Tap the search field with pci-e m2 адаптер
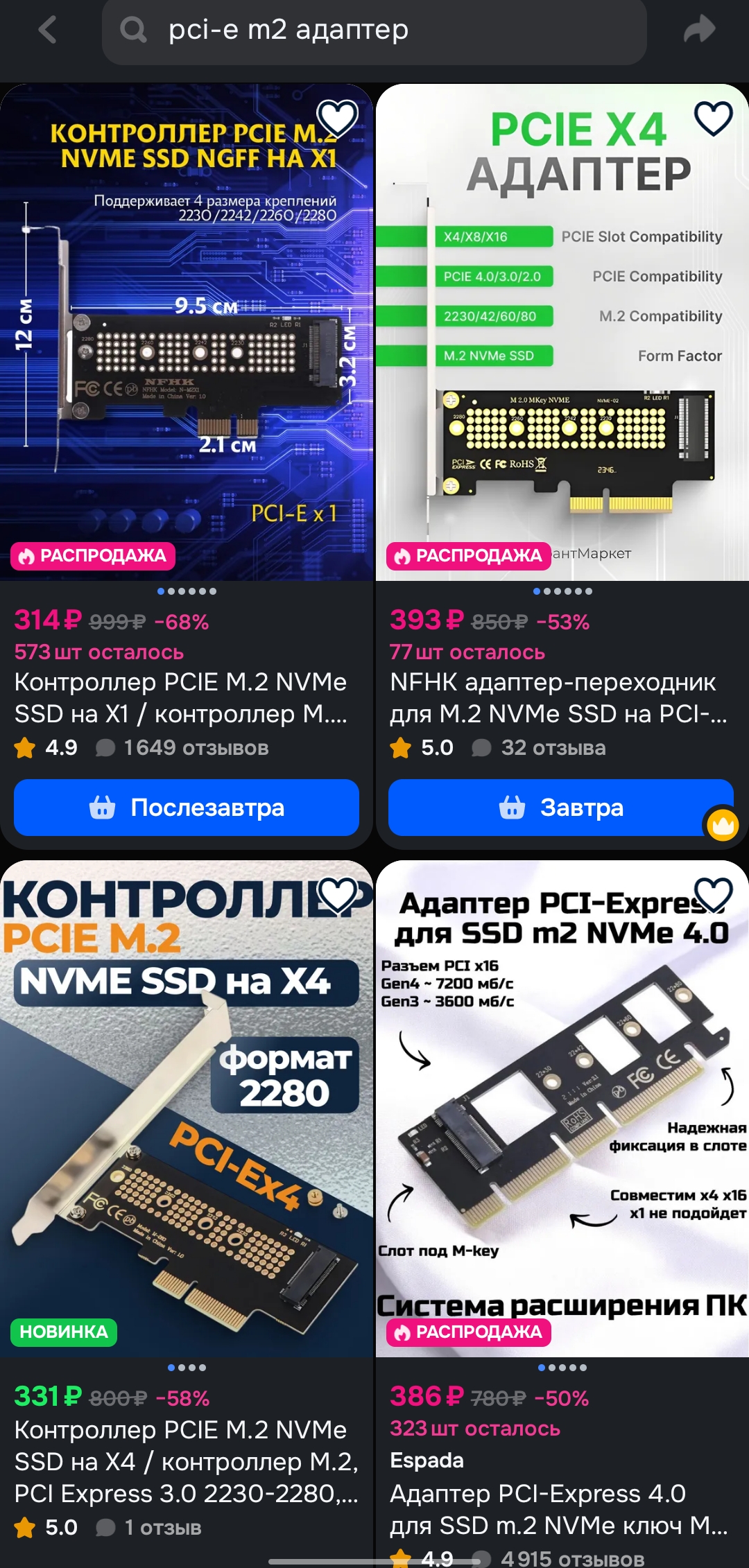This screenshot has height=1568, width=749. (x=374, y=31)
